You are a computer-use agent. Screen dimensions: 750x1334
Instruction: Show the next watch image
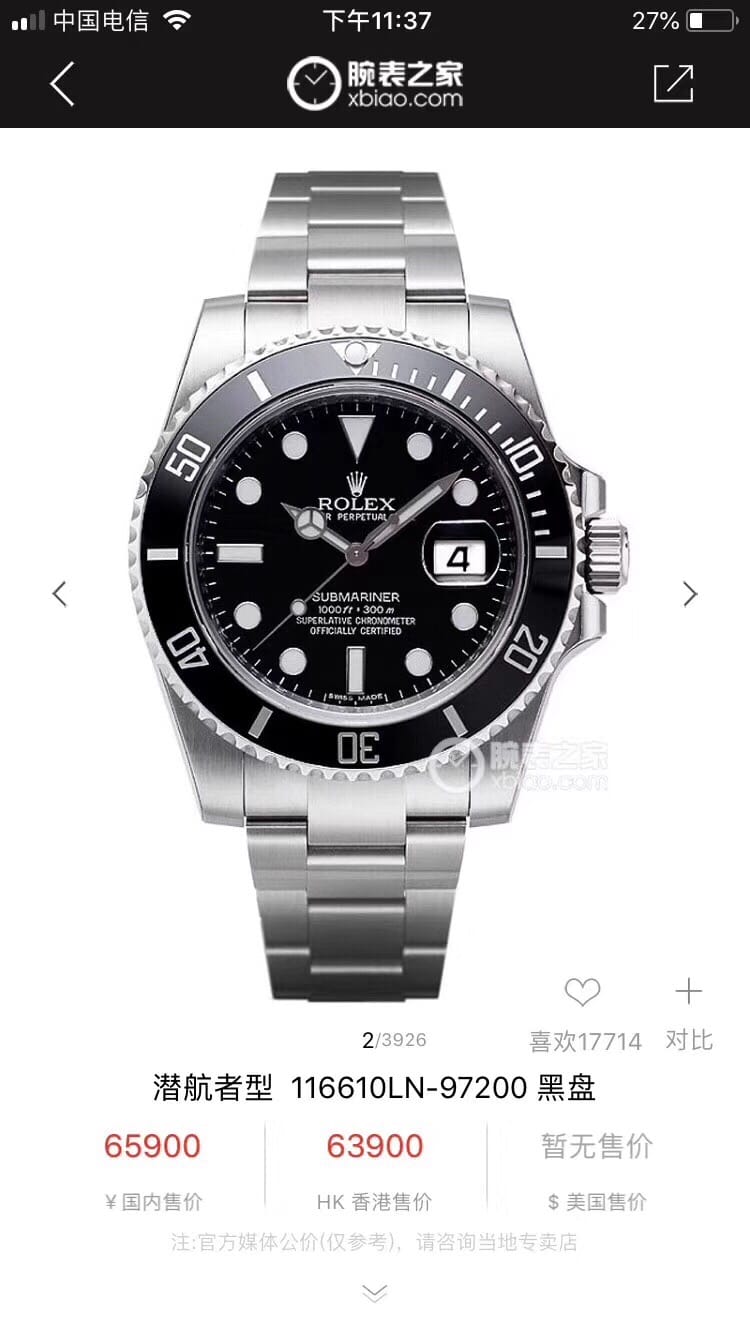(690, 594)
